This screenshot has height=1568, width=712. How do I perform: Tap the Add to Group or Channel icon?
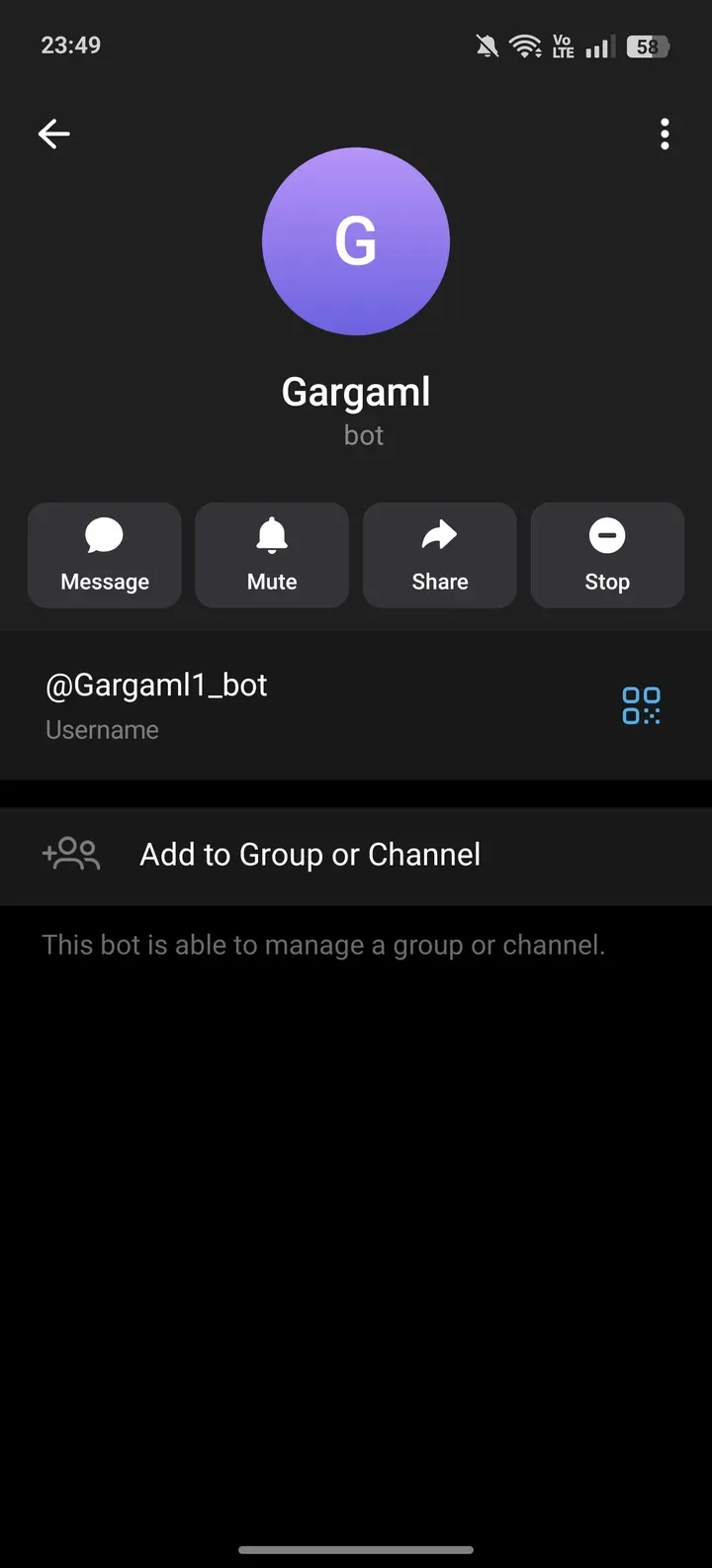click(x=70, y=853)
